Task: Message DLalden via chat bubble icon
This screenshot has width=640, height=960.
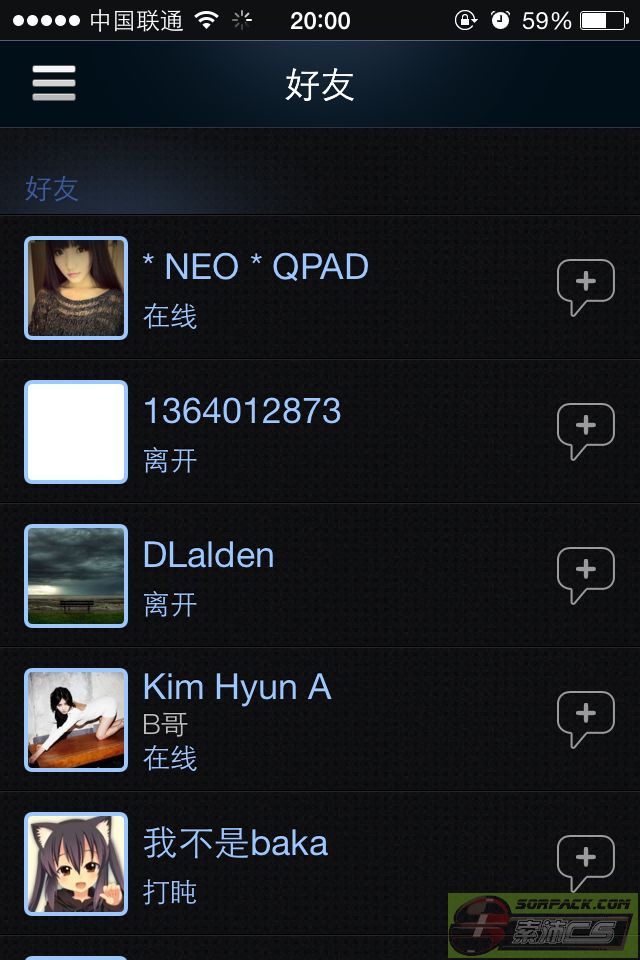Action: point(585,575)
